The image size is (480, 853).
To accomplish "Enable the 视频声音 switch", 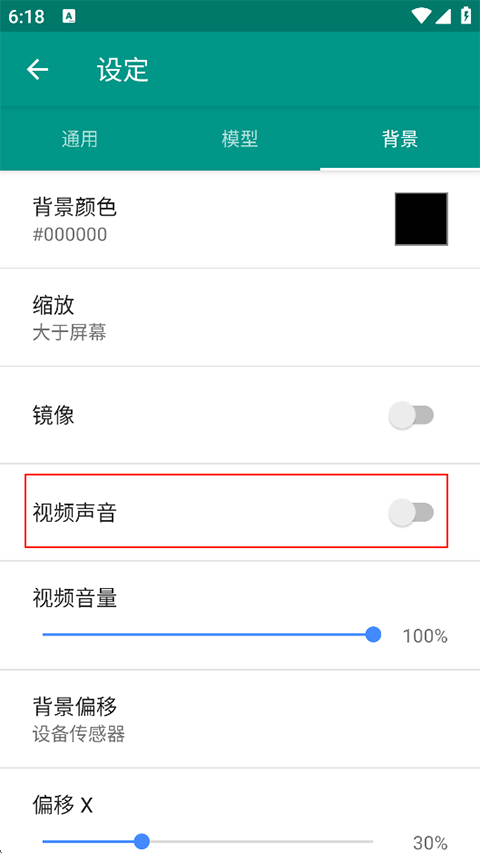I will pyautogui.click(x=411, y=512).
